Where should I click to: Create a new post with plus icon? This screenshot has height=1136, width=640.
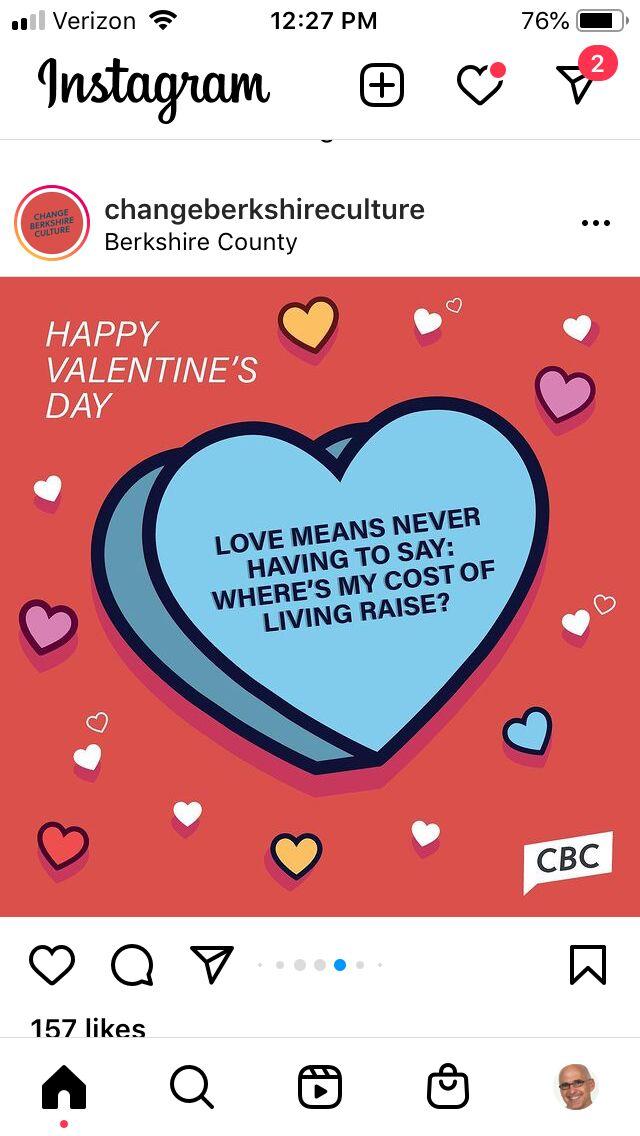coord(381,86)
